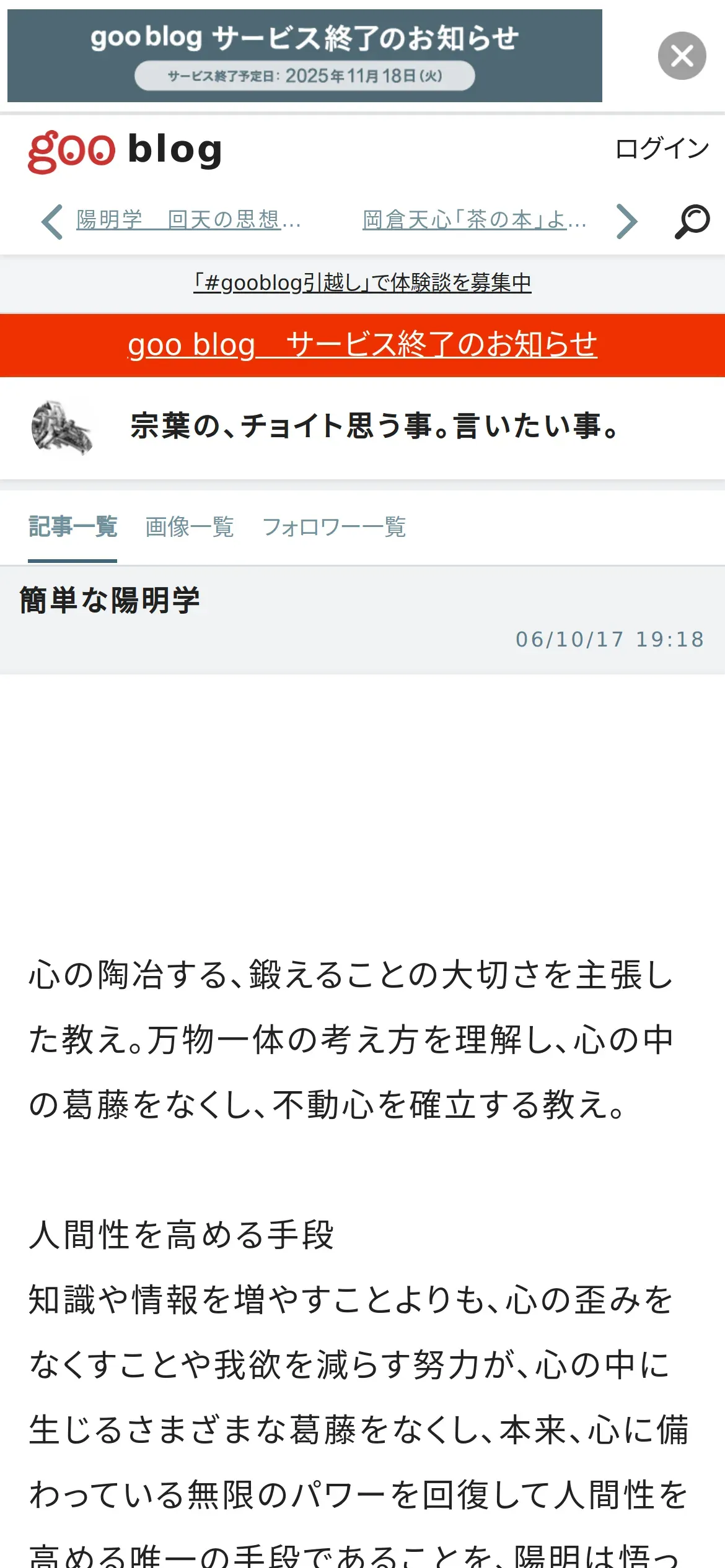
Task: Dismiss the service-end banner with the X button
Action: tap(682, 56)
